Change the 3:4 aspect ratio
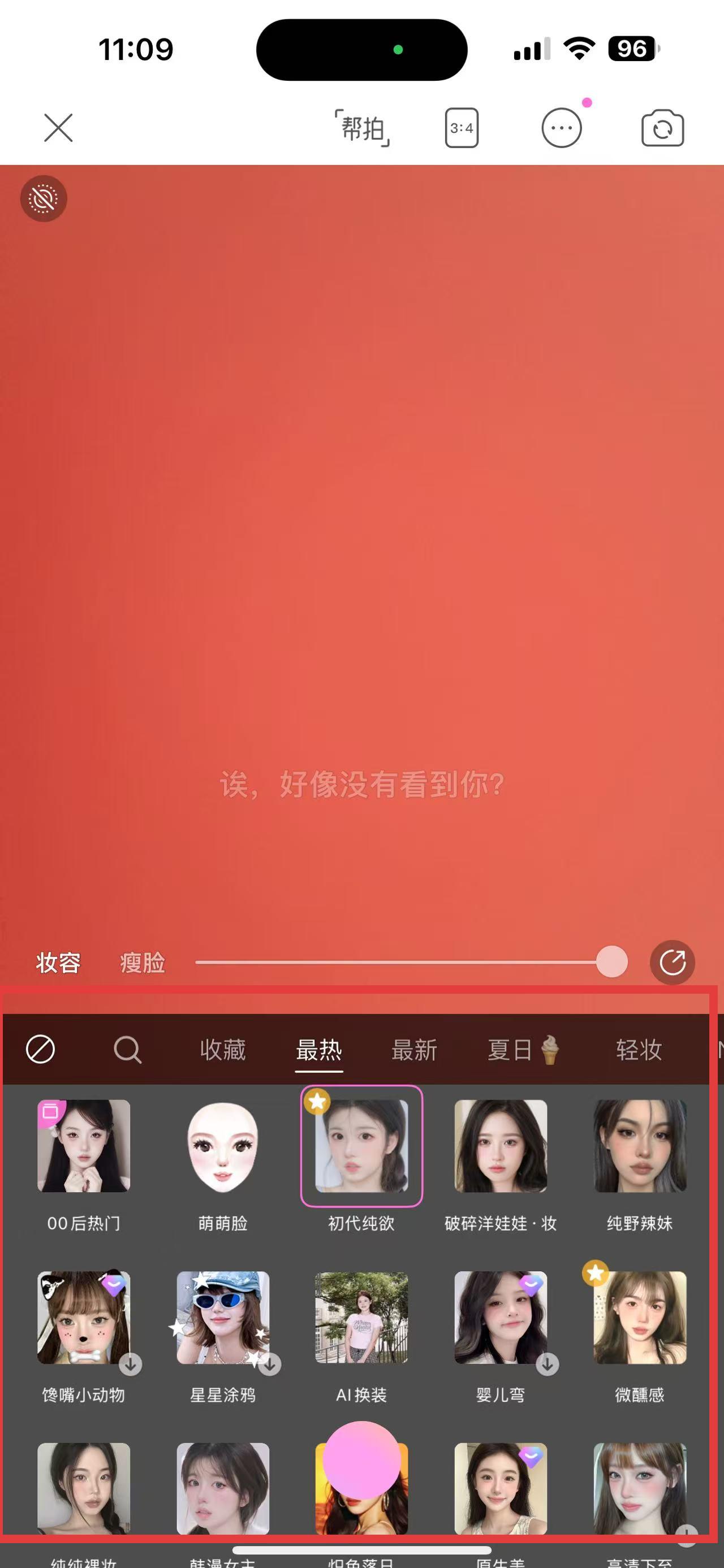724x1568 pixels. point(462,128)
